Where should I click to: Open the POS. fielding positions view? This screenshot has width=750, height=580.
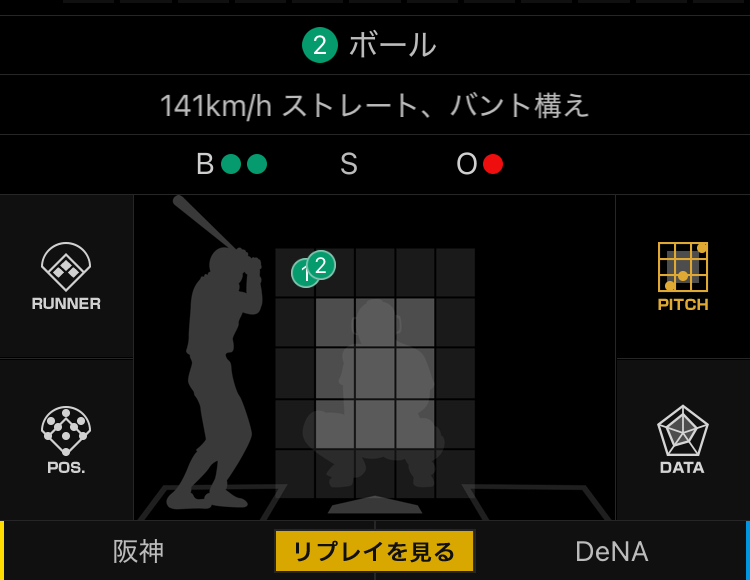pyautogui.click(x=66, y=440)
